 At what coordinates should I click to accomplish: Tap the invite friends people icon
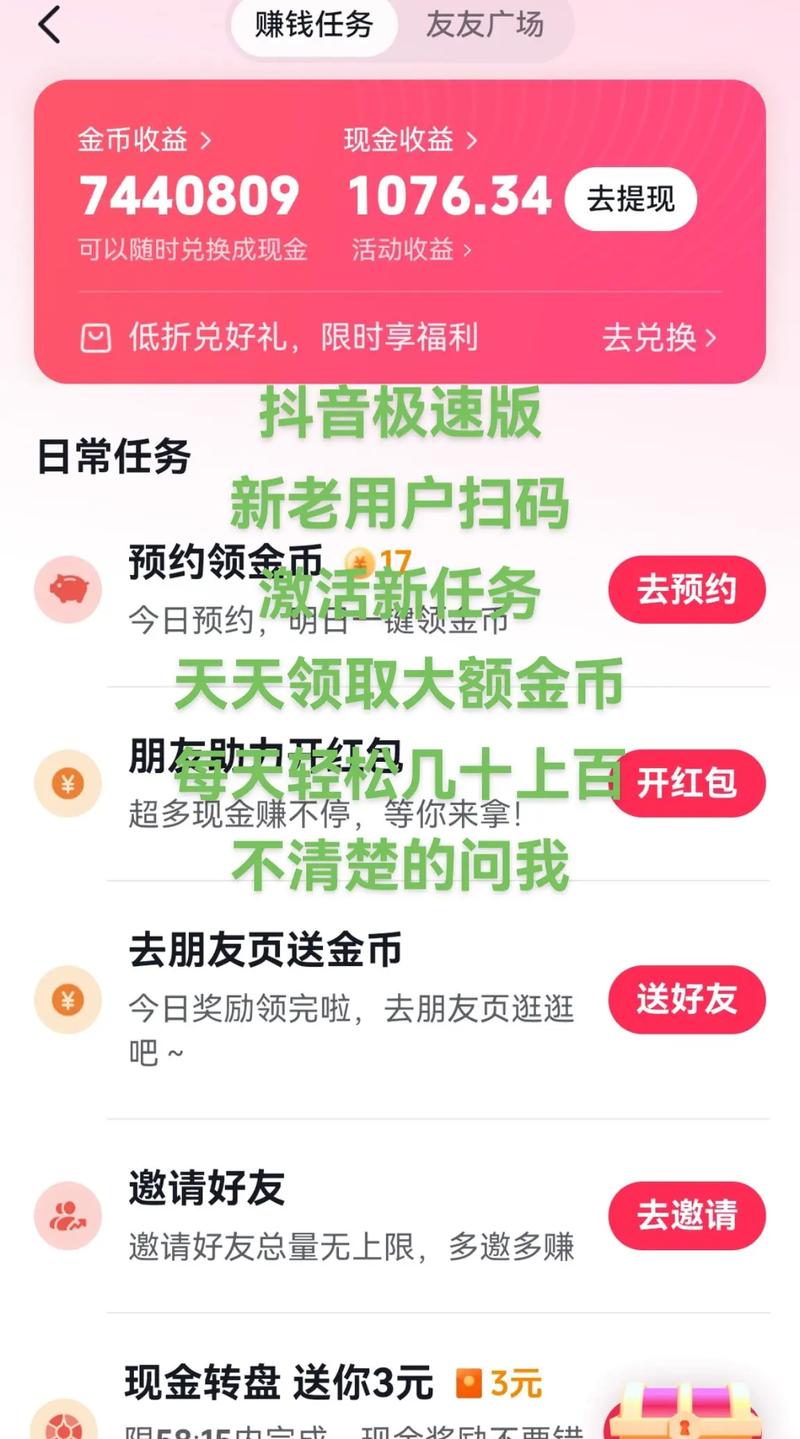point(66,1215)
